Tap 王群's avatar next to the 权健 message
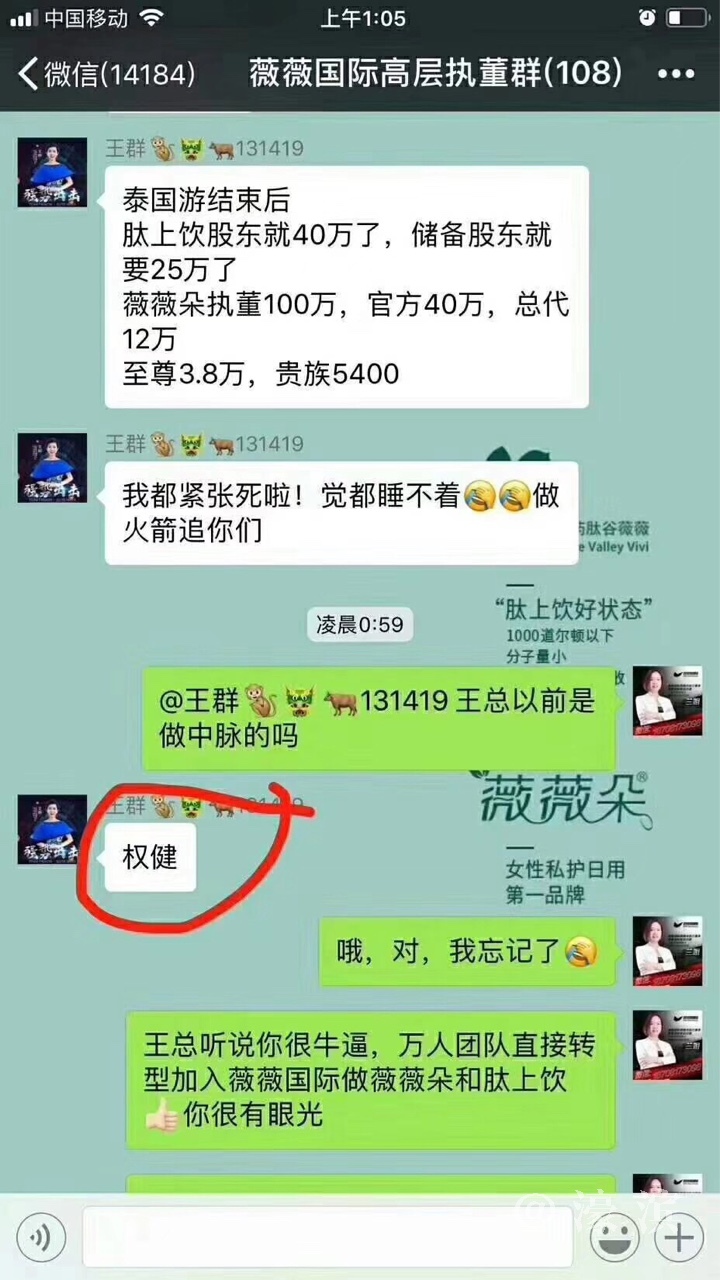 pos(52,829)
